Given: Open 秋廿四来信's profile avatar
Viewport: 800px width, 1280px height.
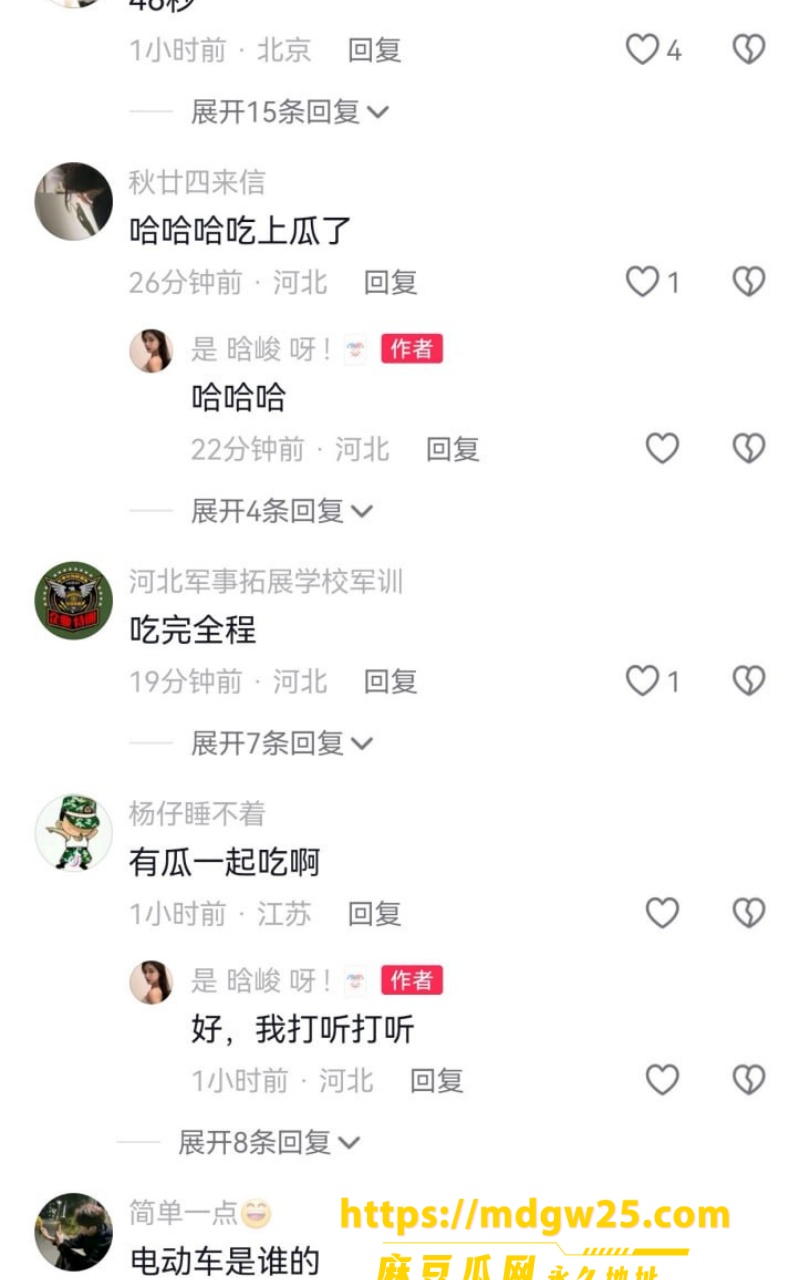Looking at the screenshot, I should (x=73, y=201).
